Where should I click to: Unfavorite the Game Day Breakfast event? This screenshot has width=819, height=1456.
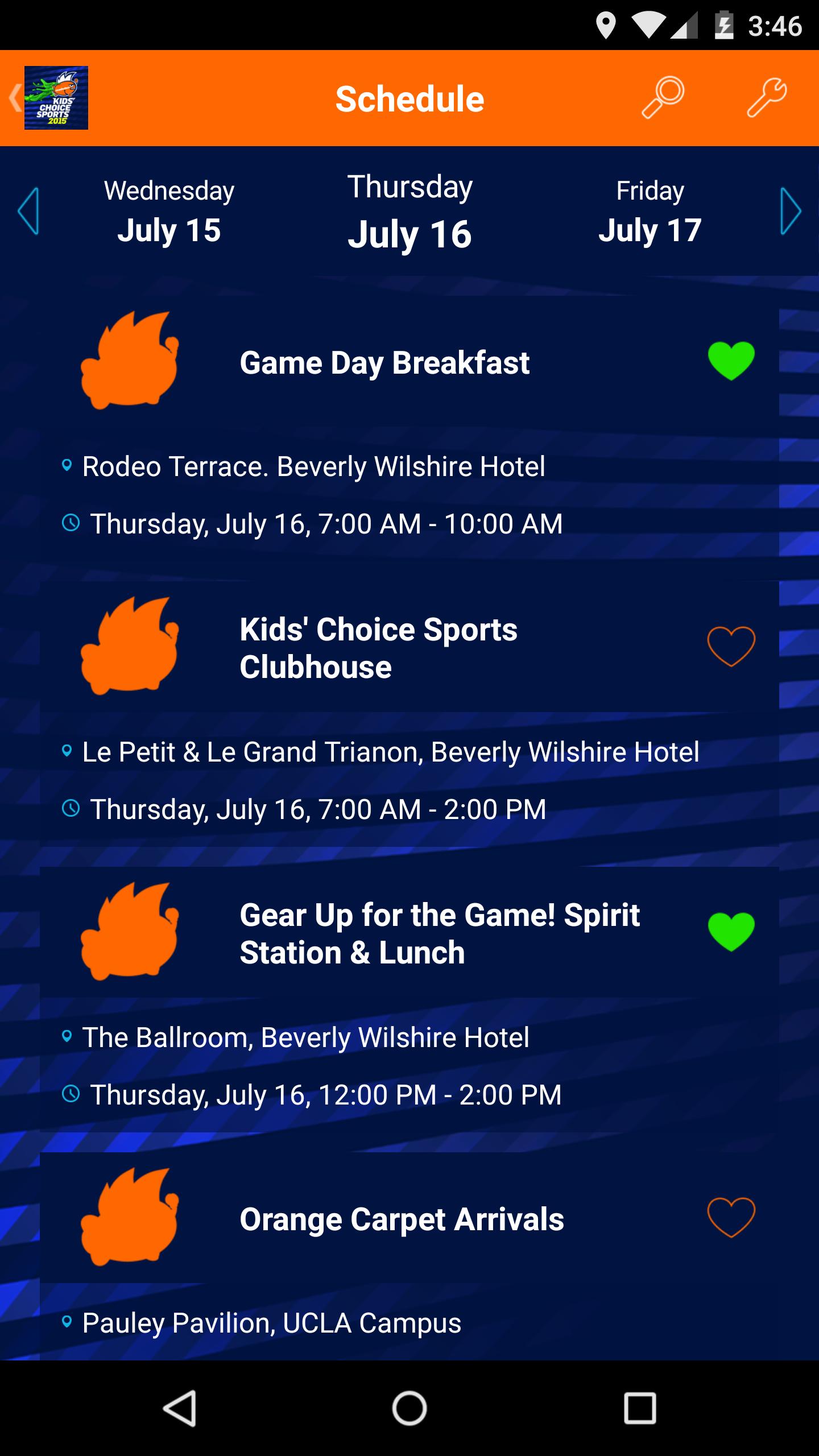(730, 360)
